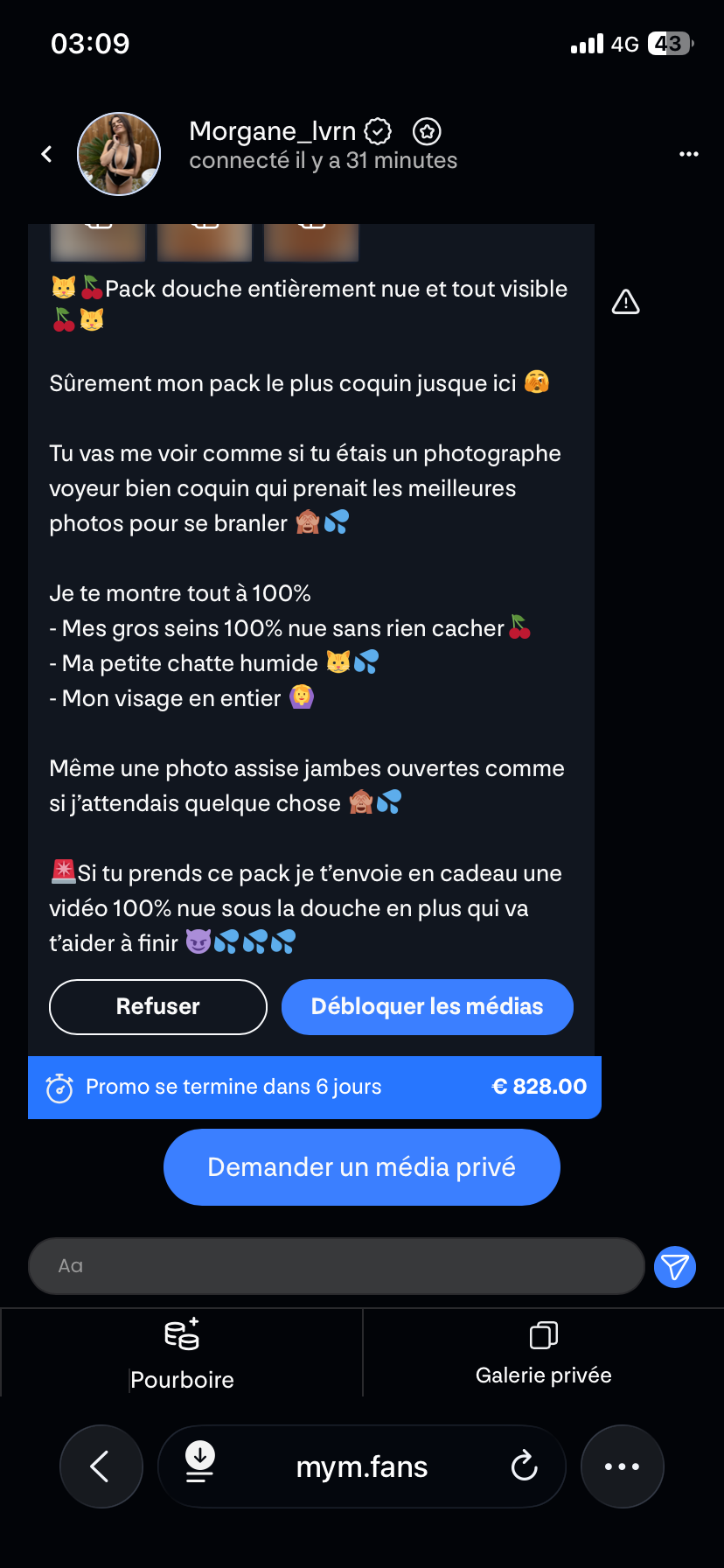
Task: Tap Demander un média privé
Action: click(361, 1167)
